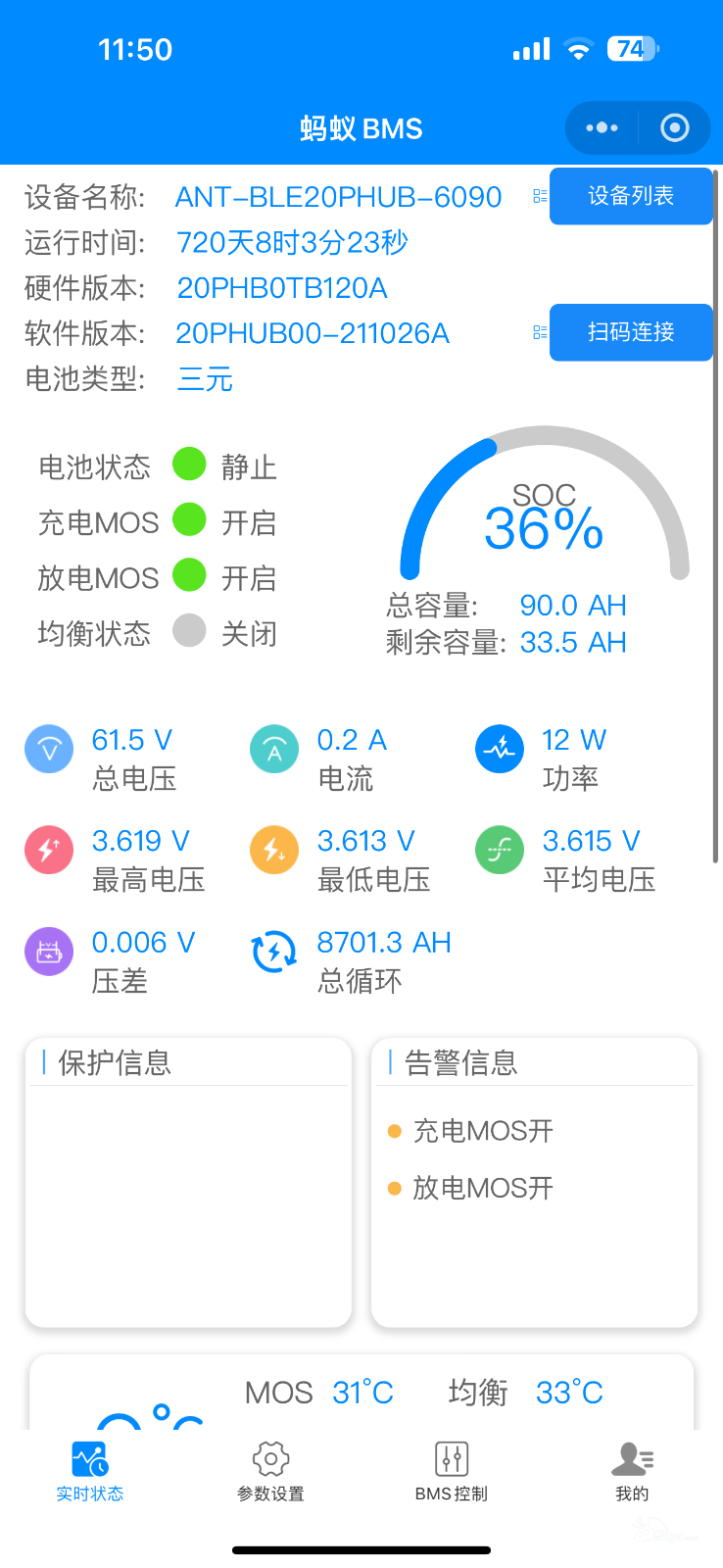Image resolution: width=723 pixels, height=1568 pixels.
Task: Tap 扫码连接 to scan and connect
Action: tap(630, 332)
